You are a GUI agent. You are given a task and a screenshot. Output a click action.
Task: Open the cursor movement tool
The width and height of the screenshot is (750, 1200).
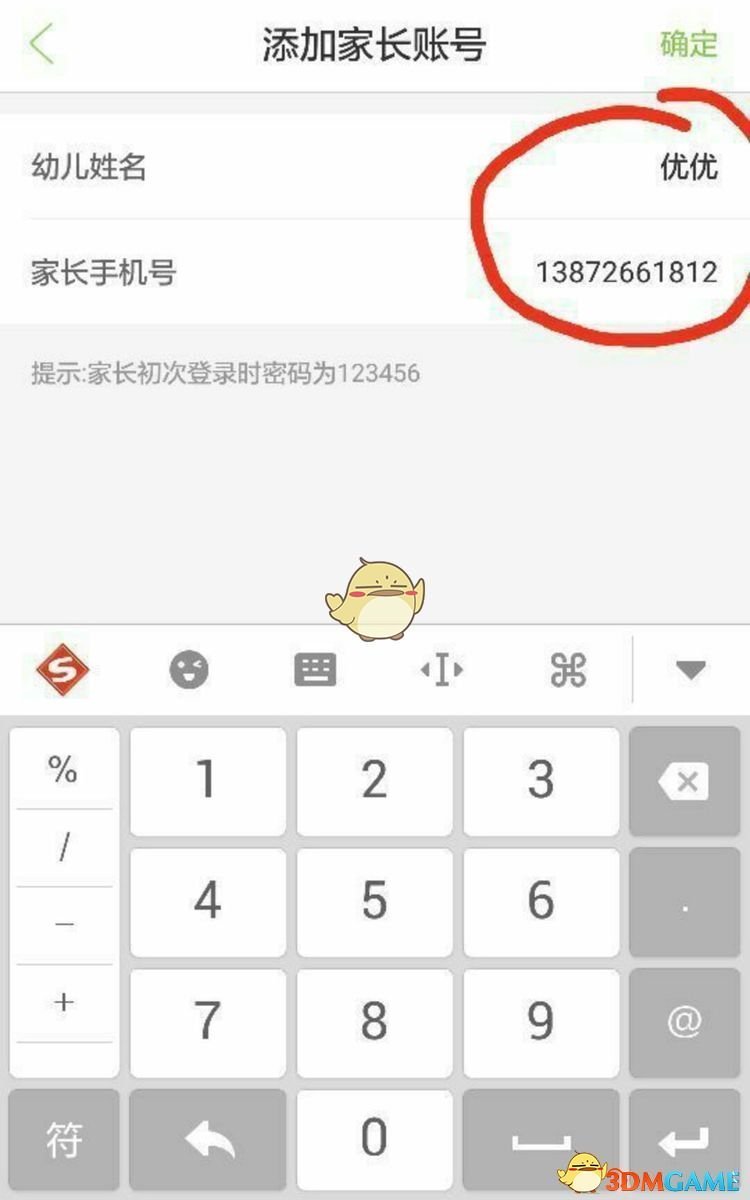coord(441,670)
